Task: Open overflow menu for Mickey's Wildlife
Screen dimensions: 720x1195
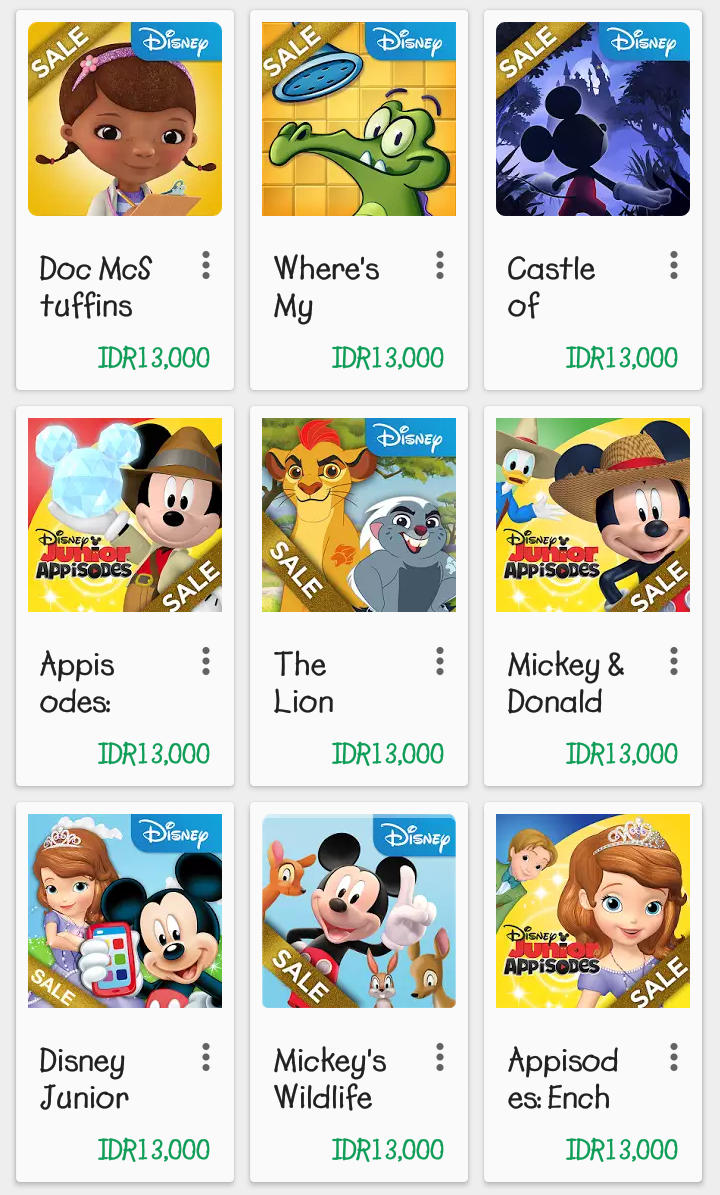Action: 440,1057
